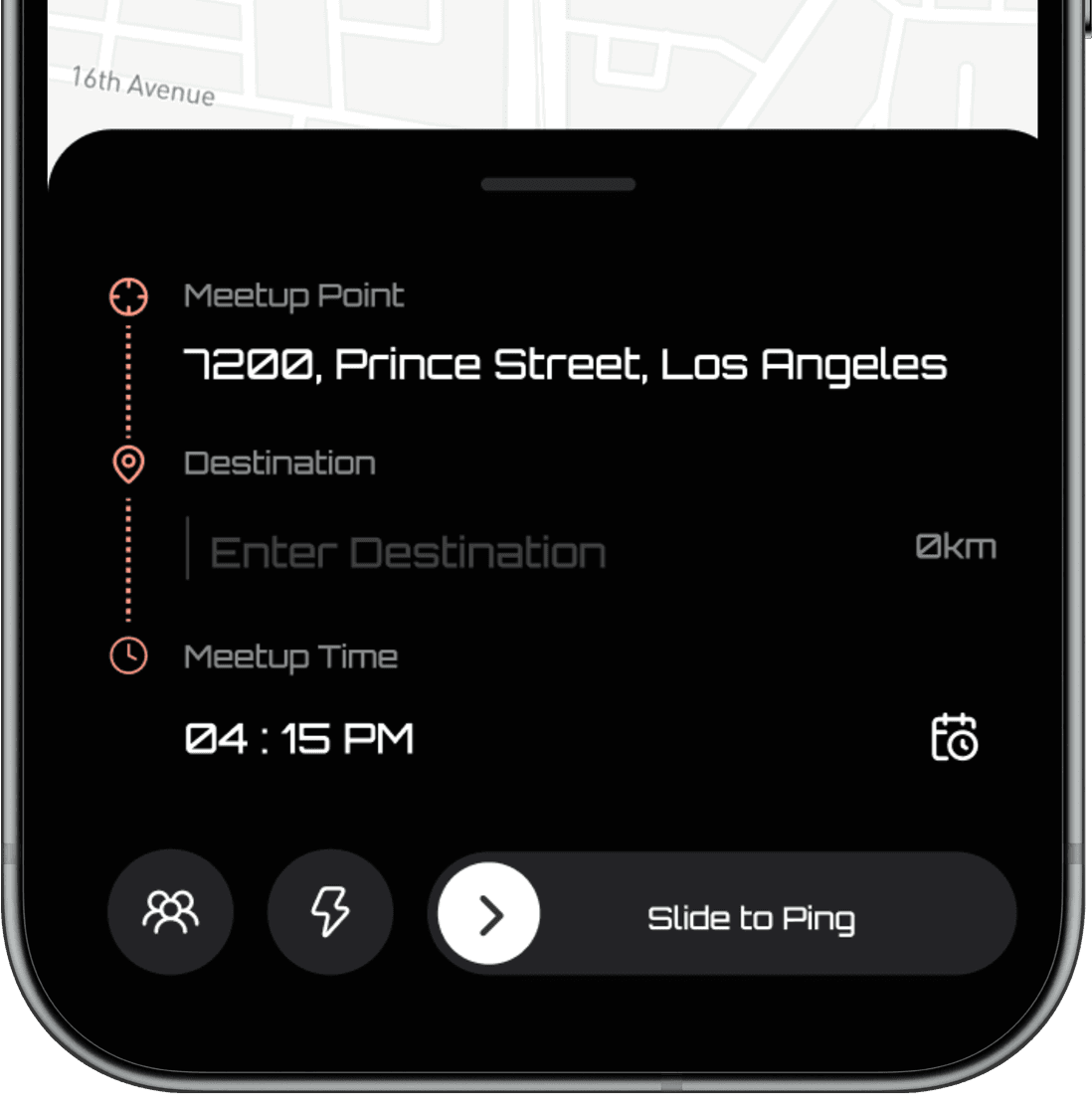Focus the Enter Destination input field
This screenshot has width=1092, height=1116.
click(x=408, y=551)
